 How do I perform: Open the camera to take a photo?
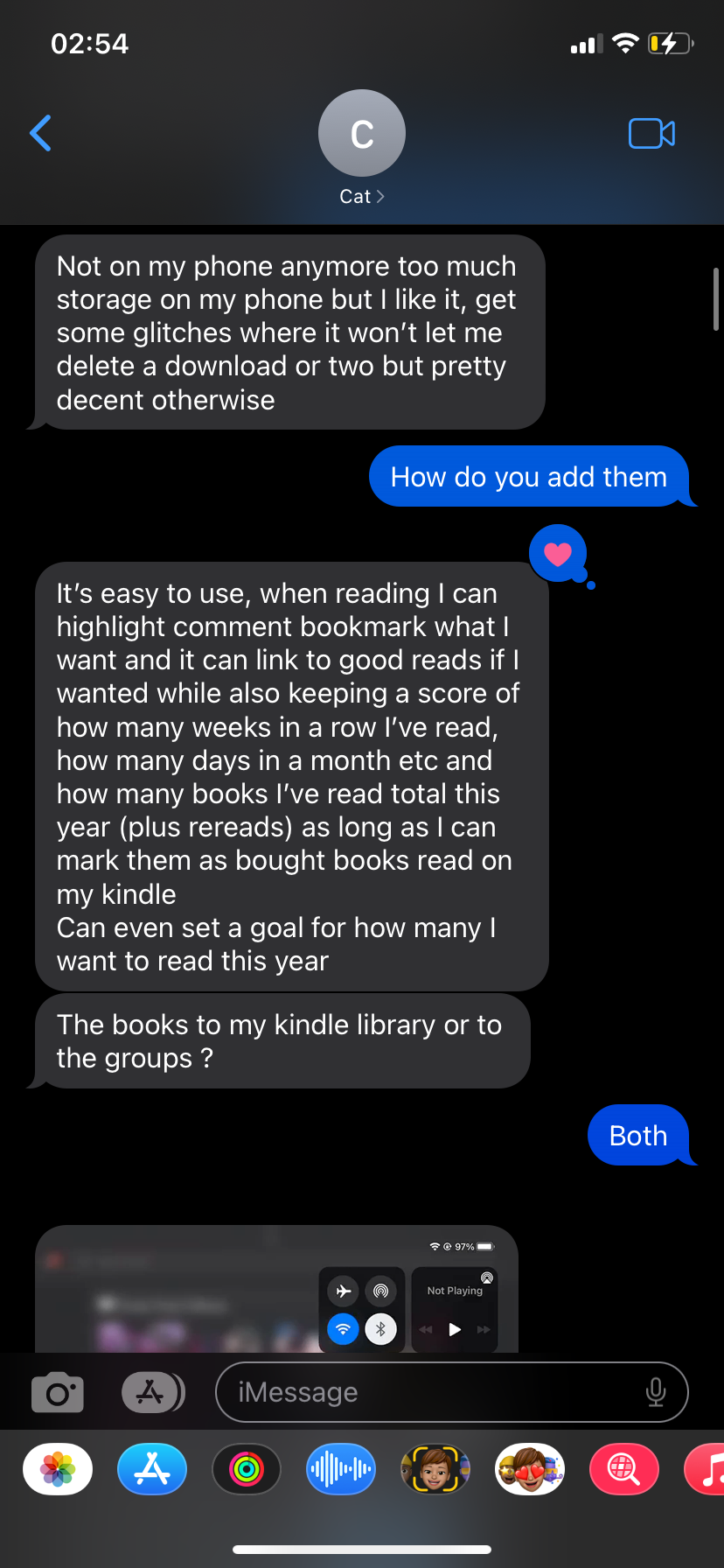58,1393
